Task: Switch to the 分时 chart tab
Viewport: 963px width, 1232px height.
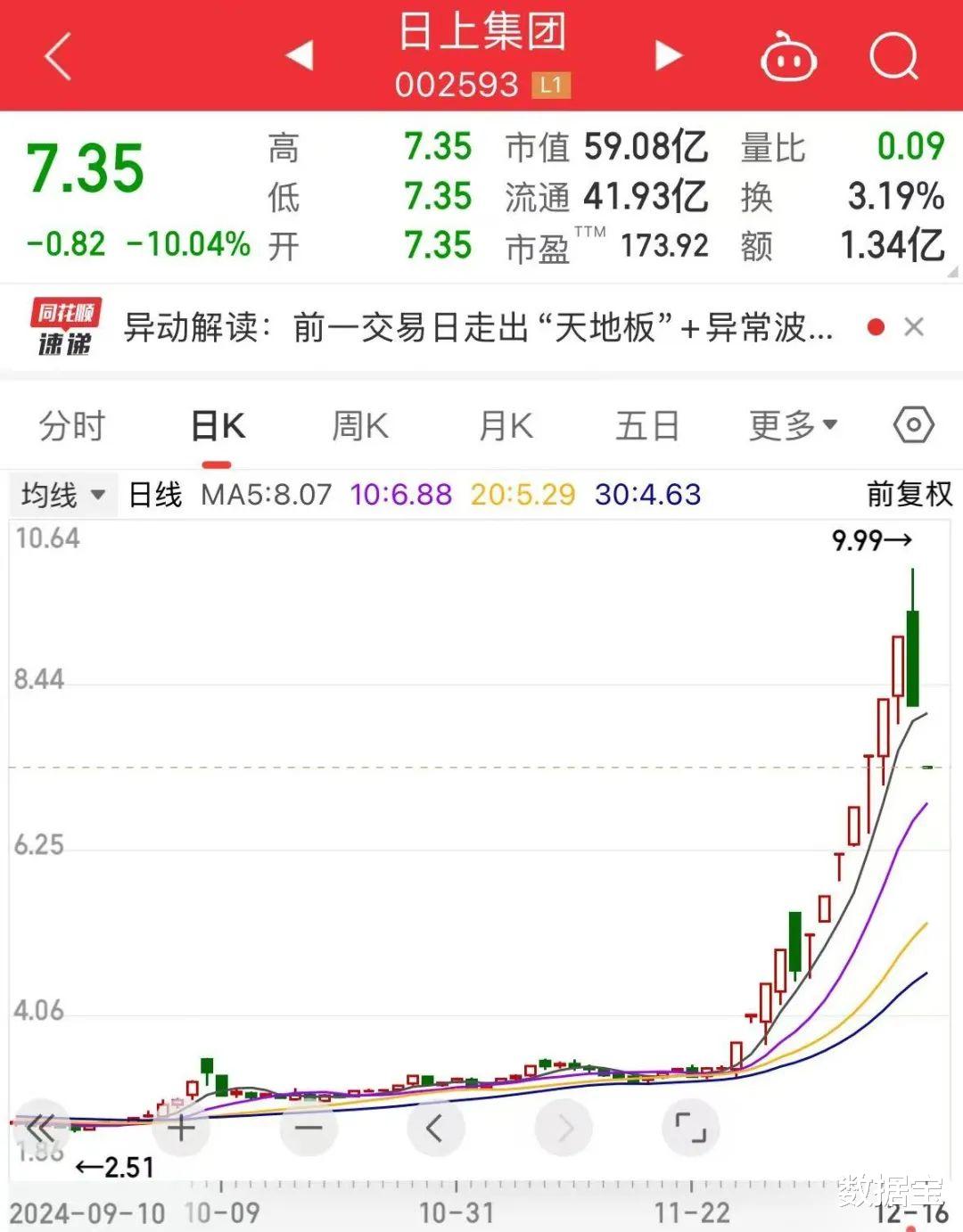Action: coord(72,426)
